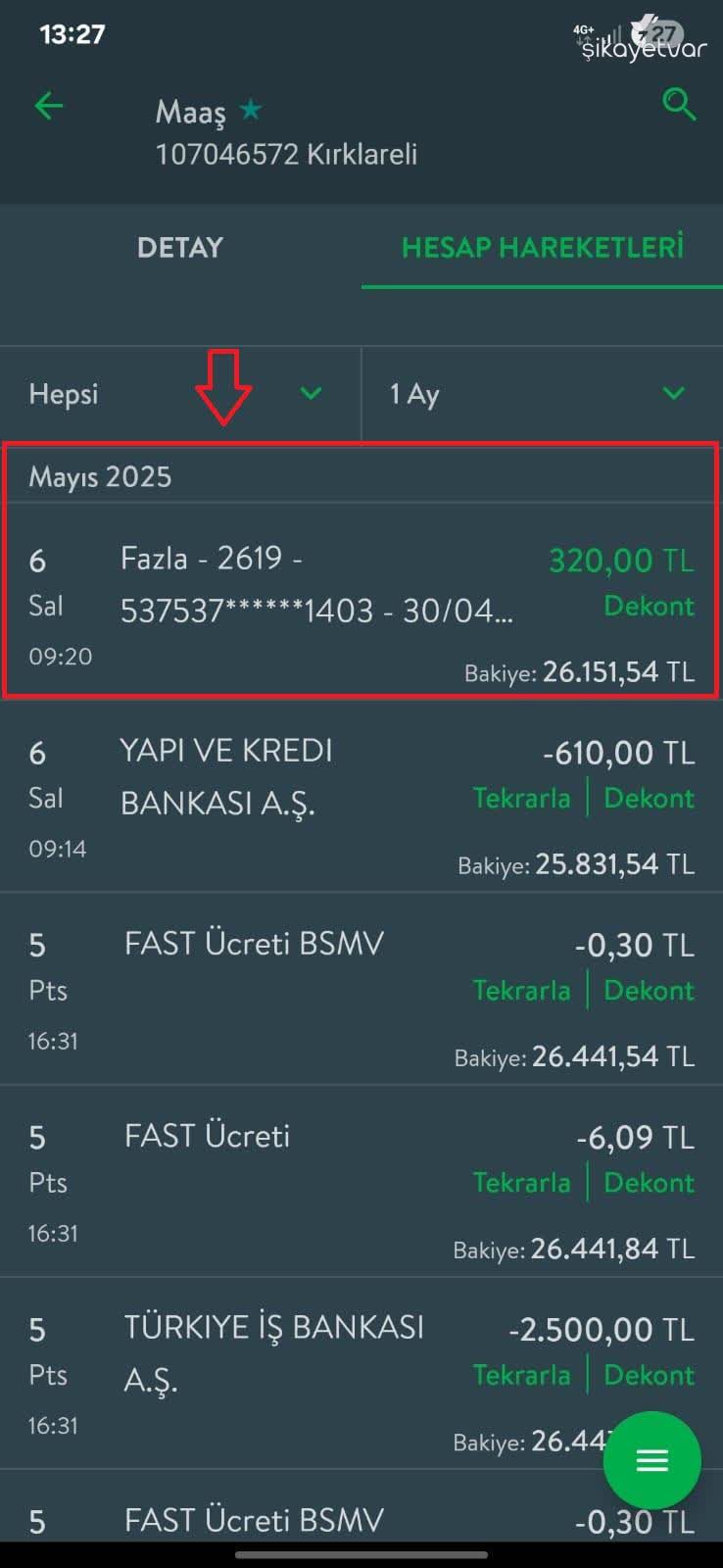This screenshot has height=1568, width=723.
Task: Tap Tekrarla on the 2.500,00 TL transaction
Action: (x=521, y=1375)
